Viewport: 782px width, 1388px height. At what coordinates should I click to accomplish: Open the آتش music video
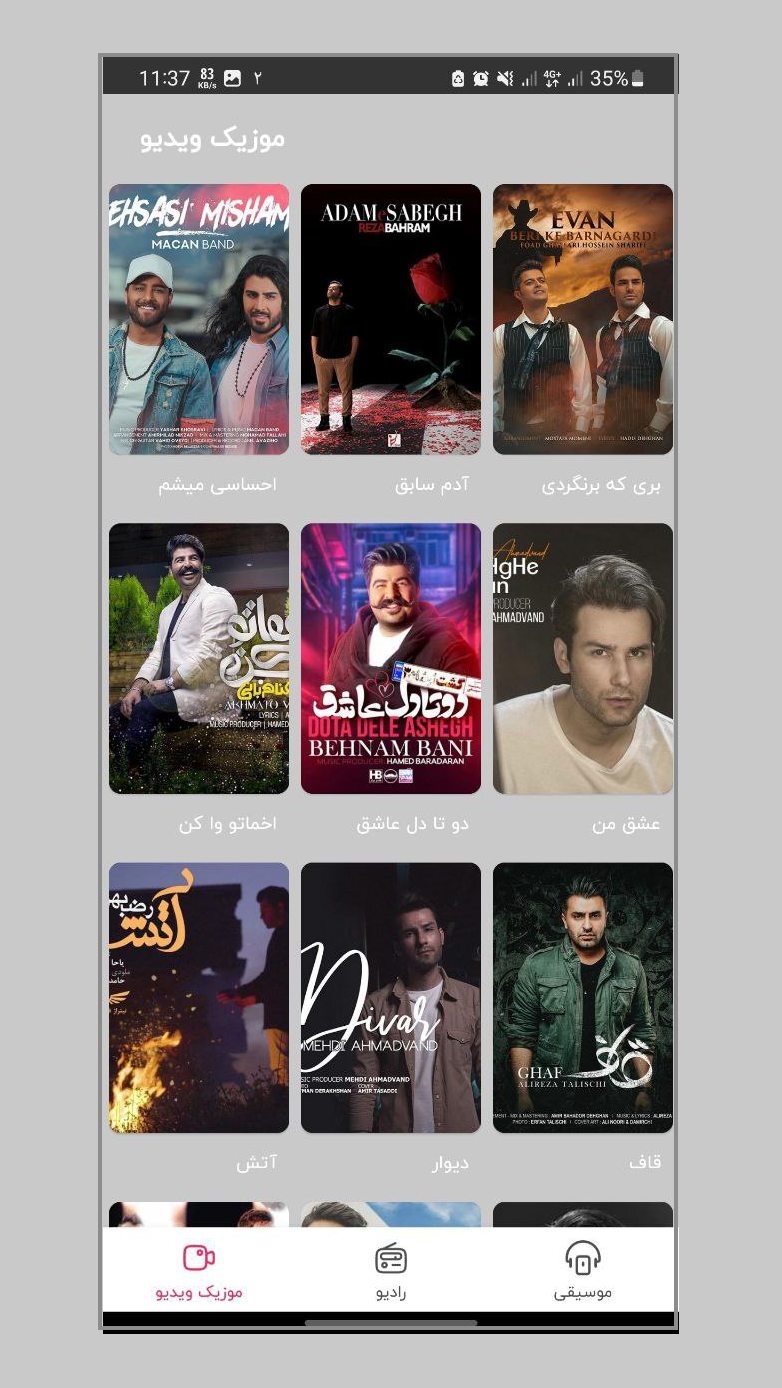tap(198, 997)
